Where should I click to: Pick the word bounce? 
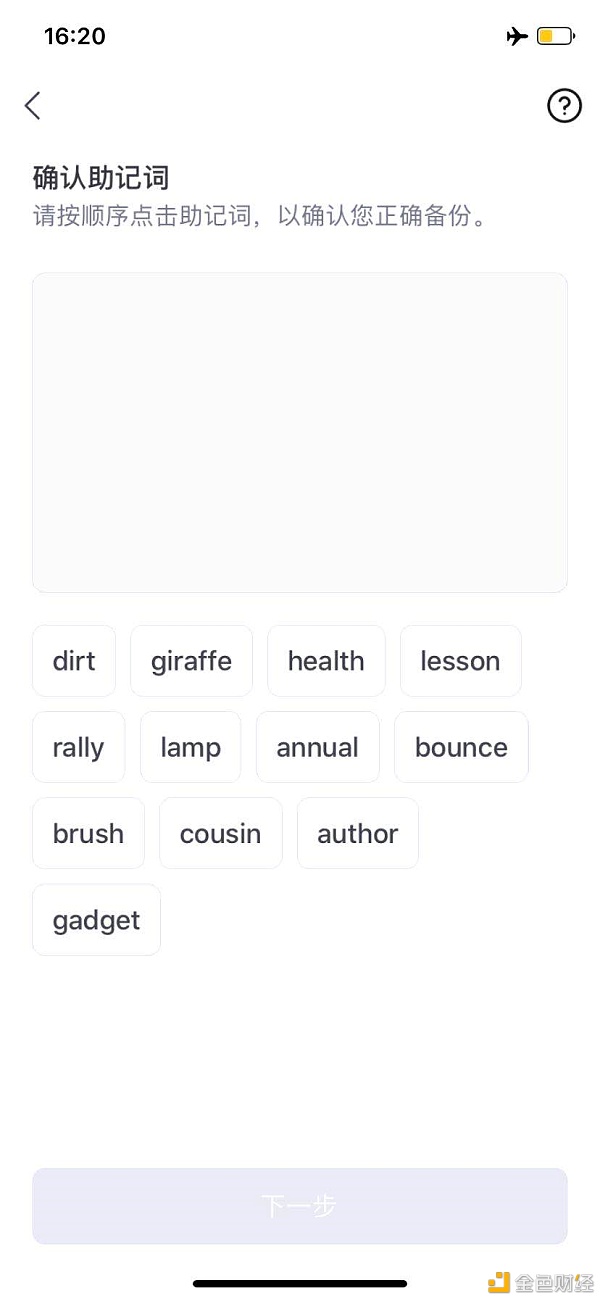pos(461,747)
